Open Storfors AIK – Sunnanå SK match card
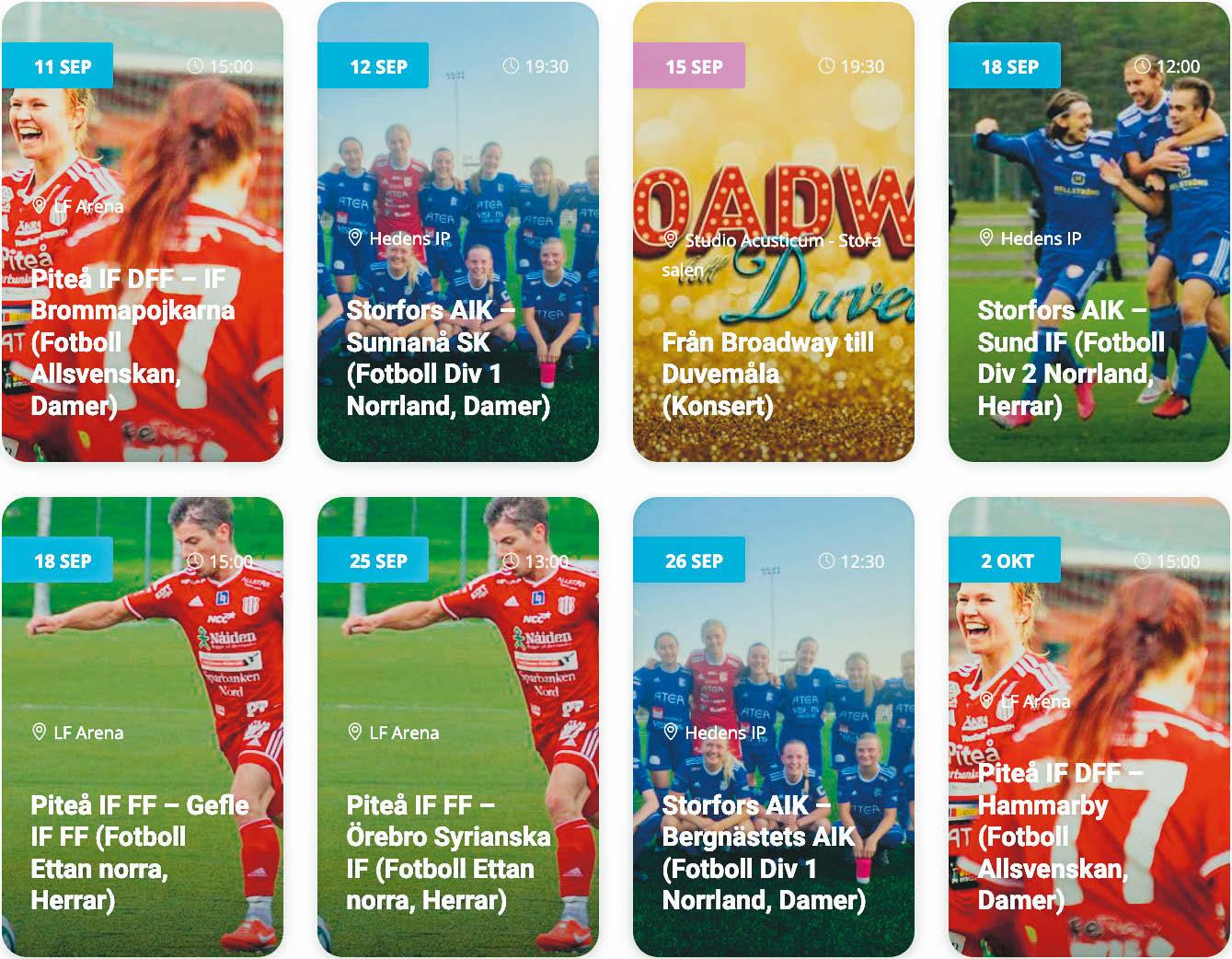Viewport: 1232px width, 959px height. tap(448, 357)
